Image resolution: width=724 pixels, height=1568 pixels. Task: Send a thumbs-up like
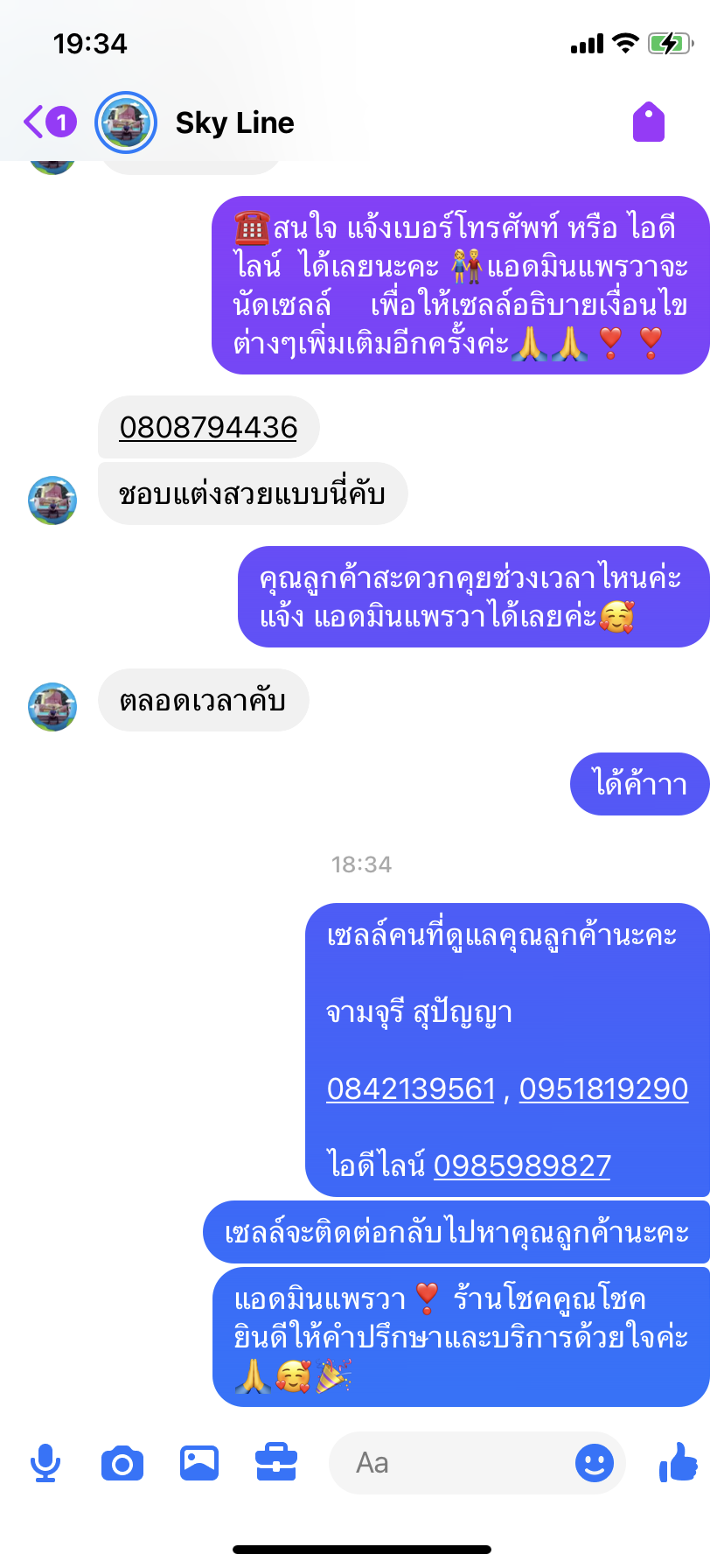679,1463
